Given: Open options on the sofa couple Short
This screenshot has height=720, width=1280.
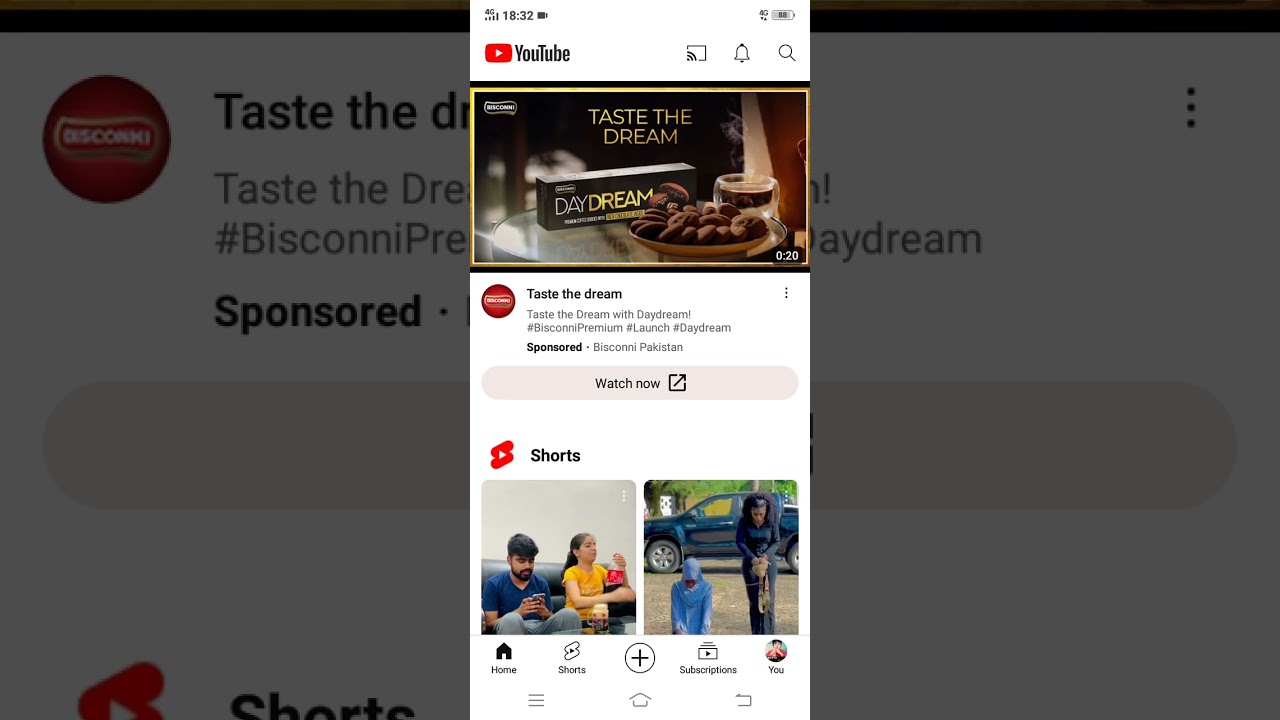Looking at the screenshot, I should pyautogui.click(x=624, y=496).
